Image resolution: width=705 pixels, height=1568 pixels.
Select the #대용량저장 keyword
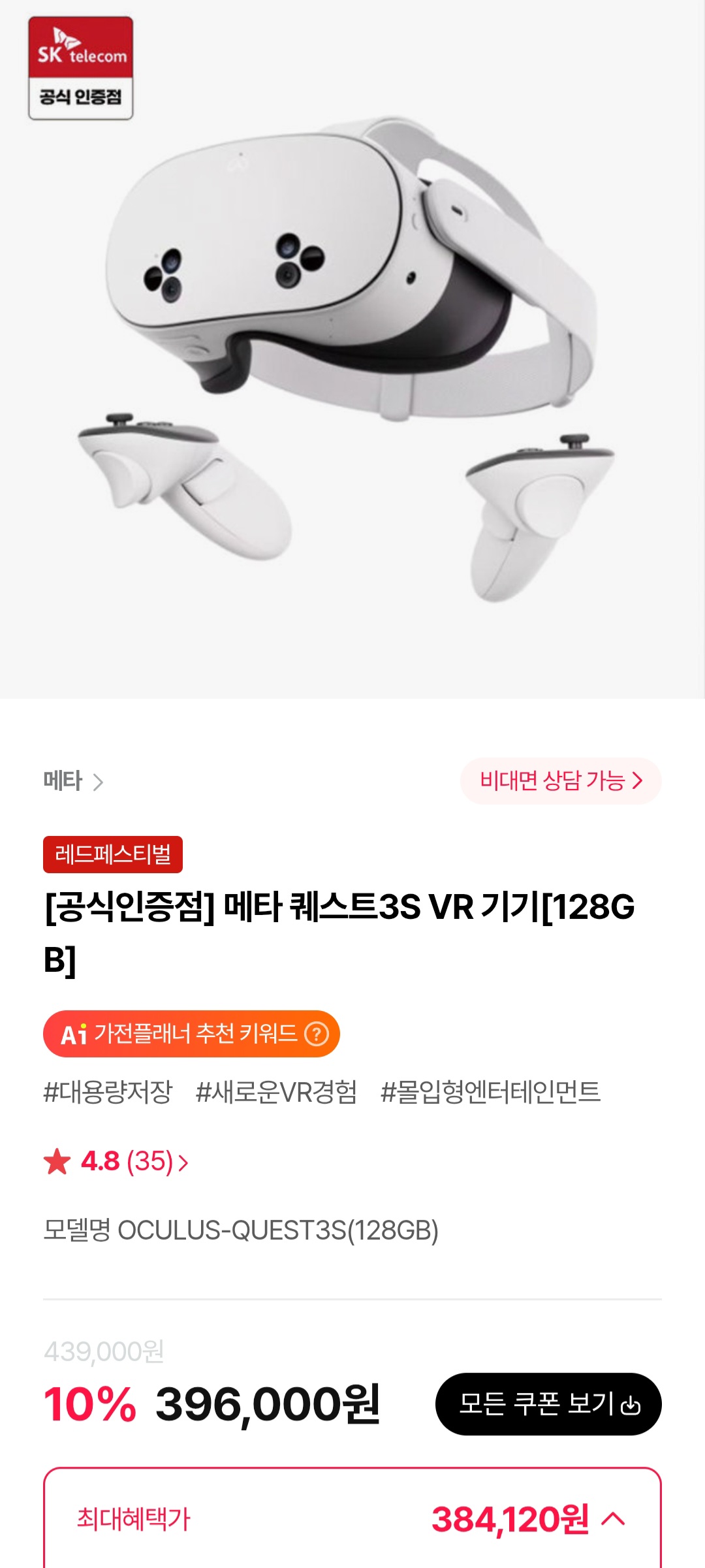[108, 1092]
